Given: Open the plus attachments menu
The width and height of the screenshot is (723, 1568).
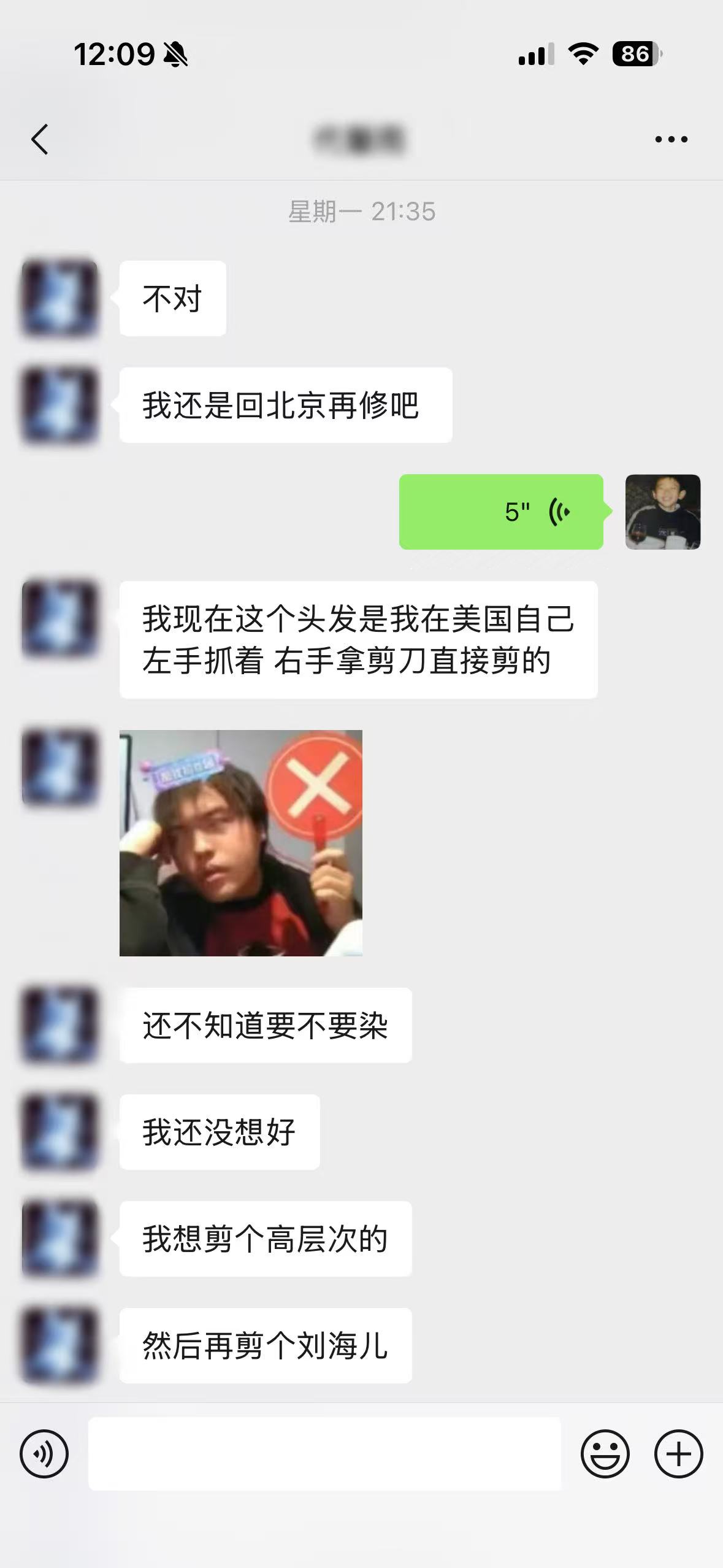Looking at the screenshot, I should [678, 1453].
